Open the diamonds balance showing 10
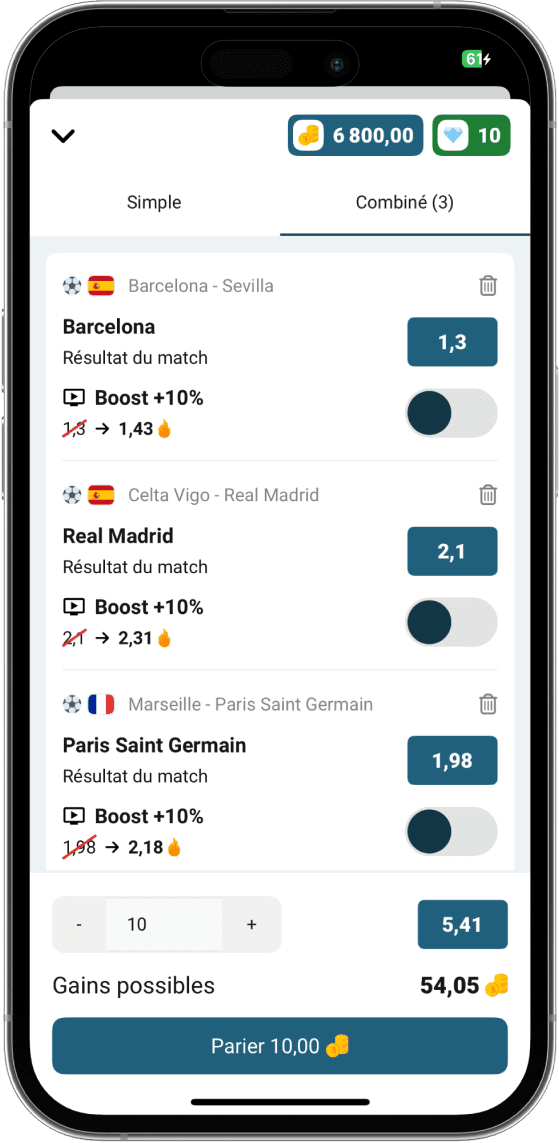Image resolution: width=559 pixels, height=1143 pixels. [x=472, y=136]
